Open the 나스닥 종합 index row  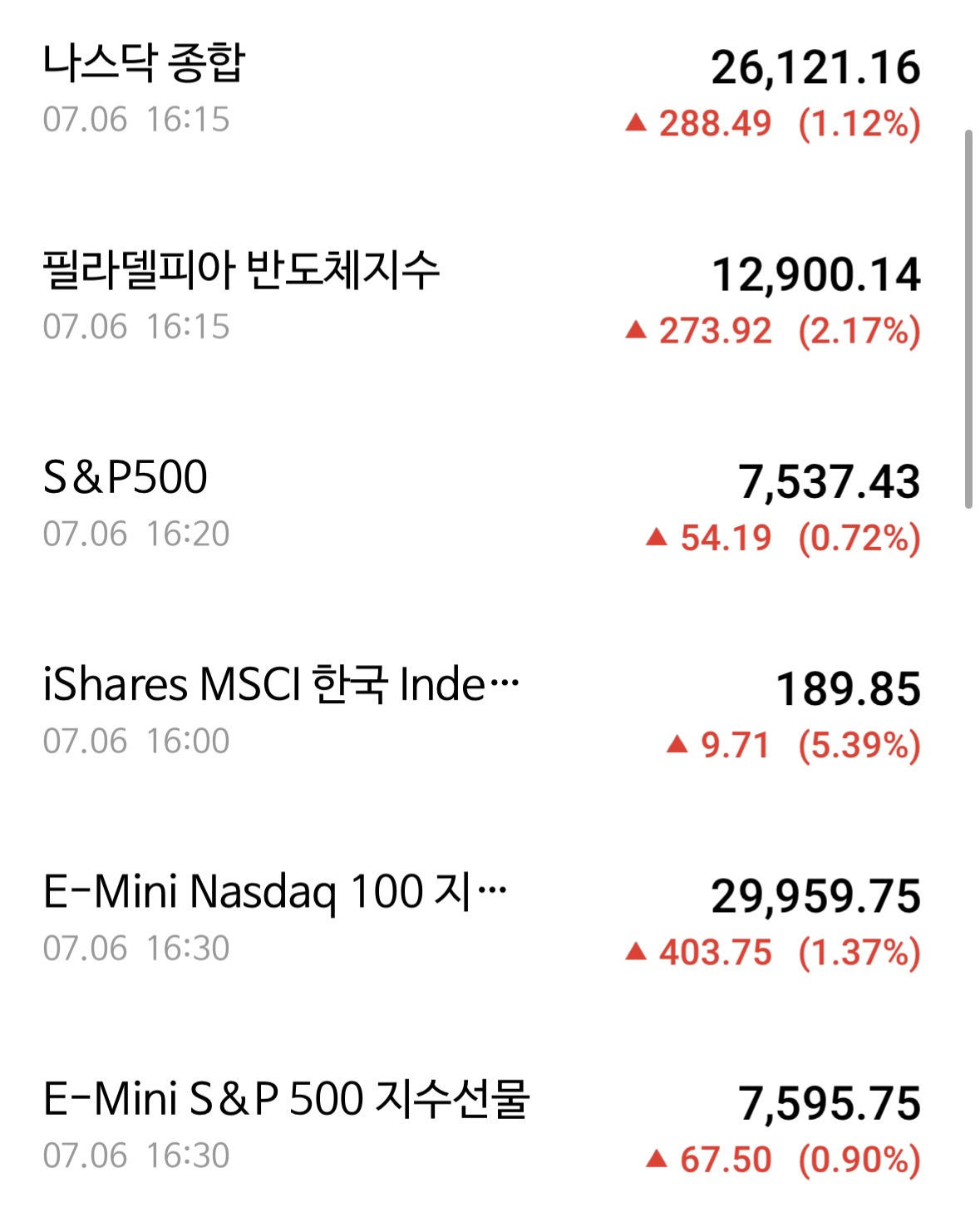click(482, 91)
